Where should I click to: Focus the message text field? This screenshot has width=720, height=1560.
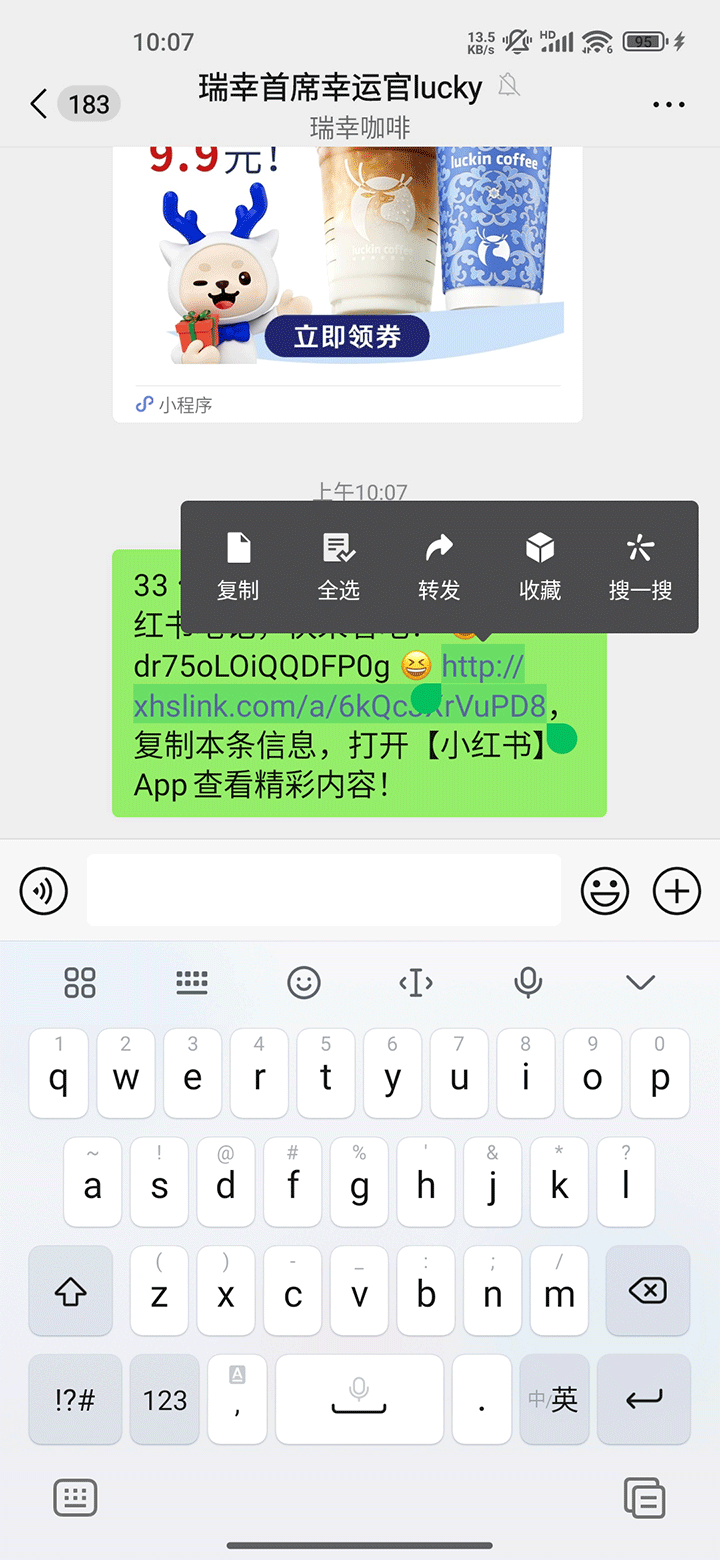pyautogui.click(x=323, y=890)
